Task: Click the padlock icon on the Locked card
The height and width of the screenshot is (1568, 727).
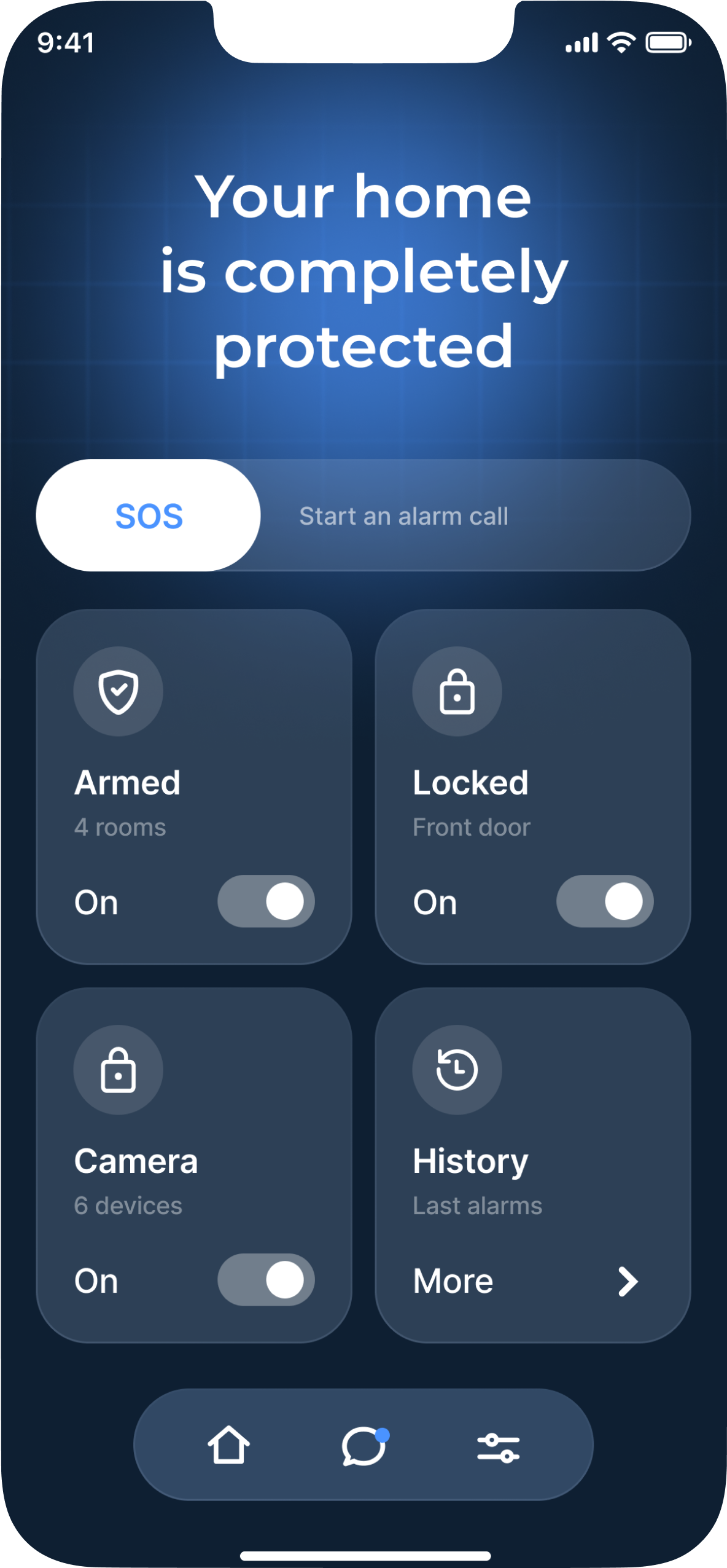Action: pos(457,692)
